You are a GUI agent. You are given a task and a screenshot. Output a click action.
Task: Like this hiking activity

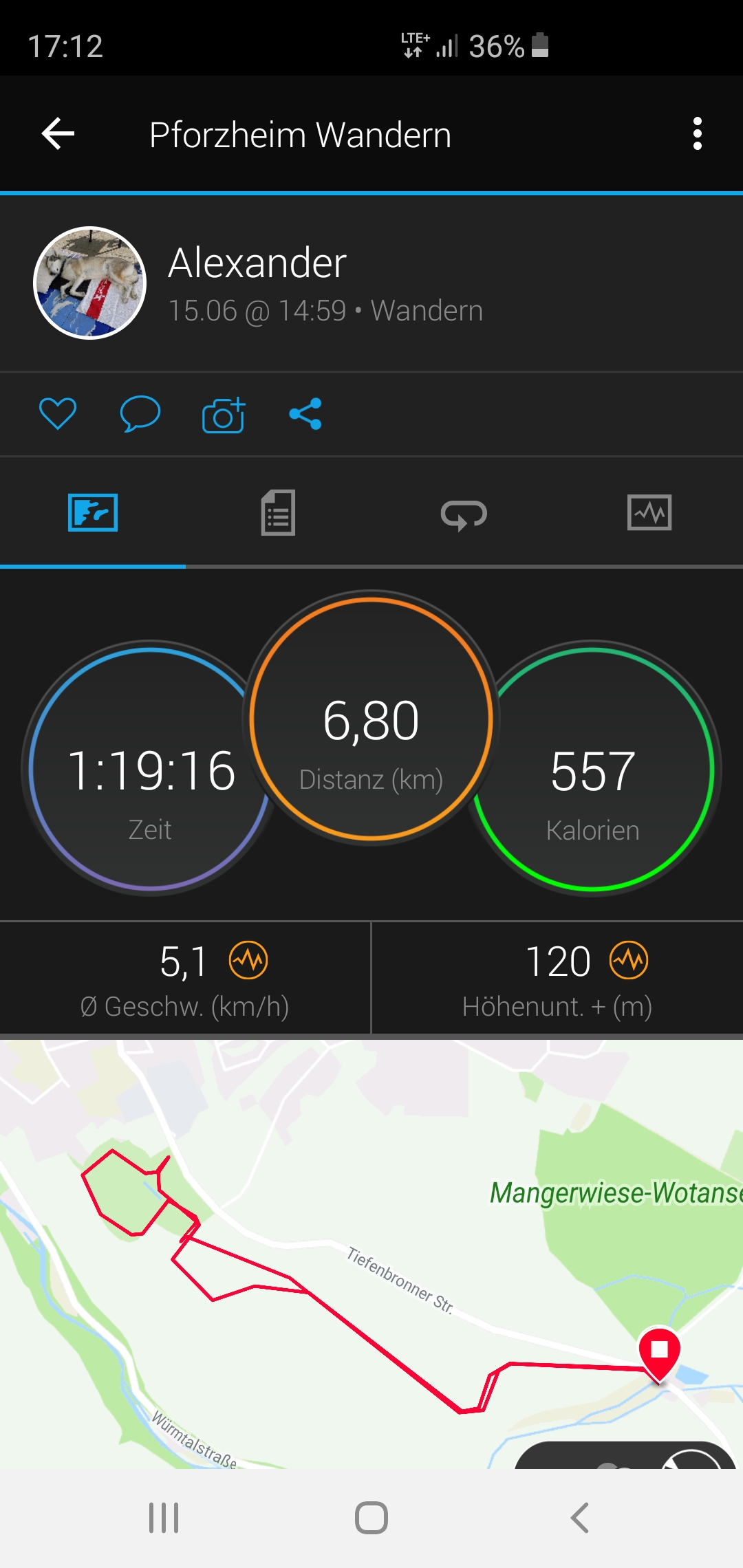[58, 414]
